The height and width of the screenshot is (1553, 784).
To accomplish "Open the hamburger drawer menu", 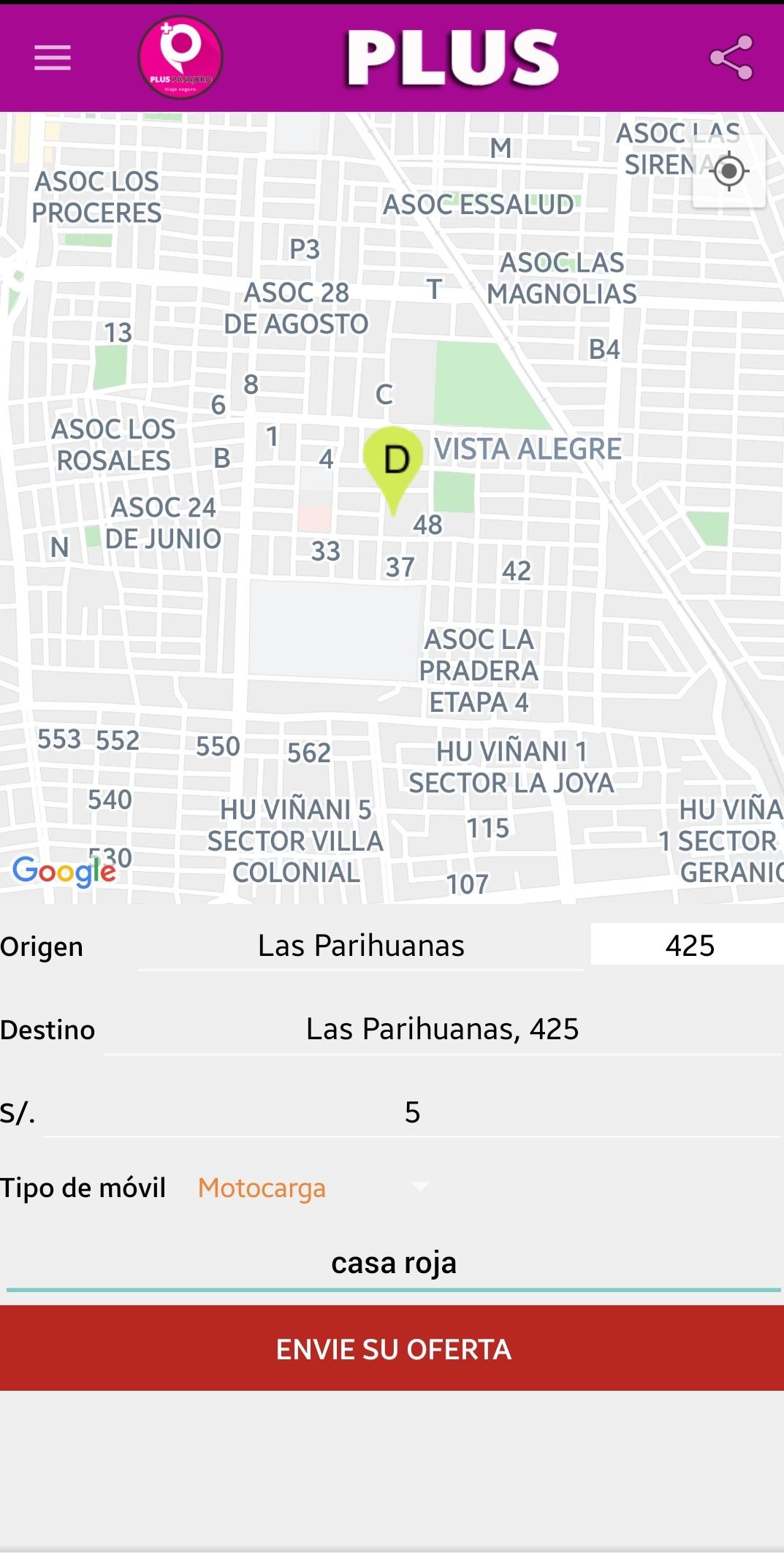I will pos(53,58).
